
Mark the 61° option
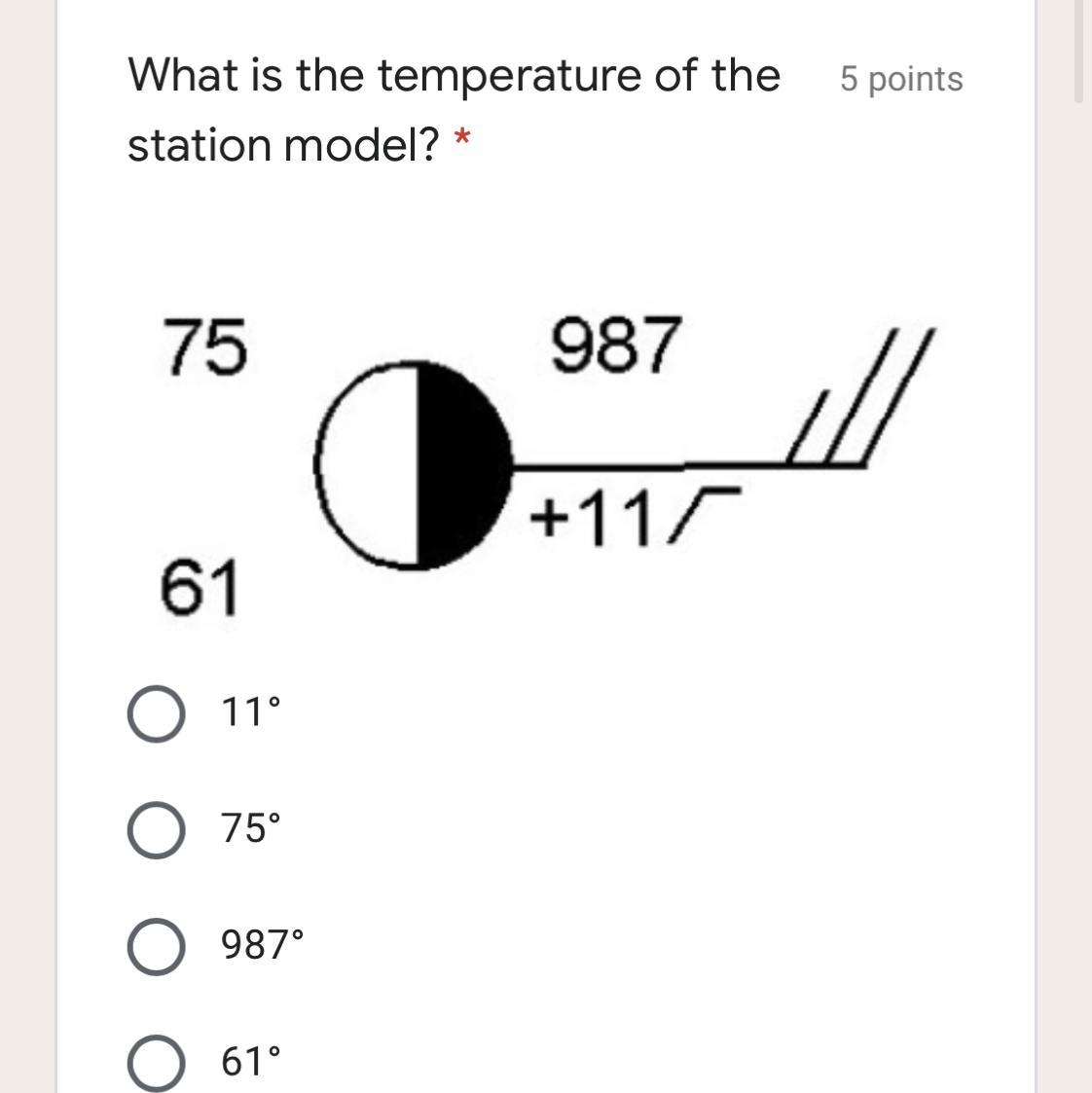[x=156, y=1062]
